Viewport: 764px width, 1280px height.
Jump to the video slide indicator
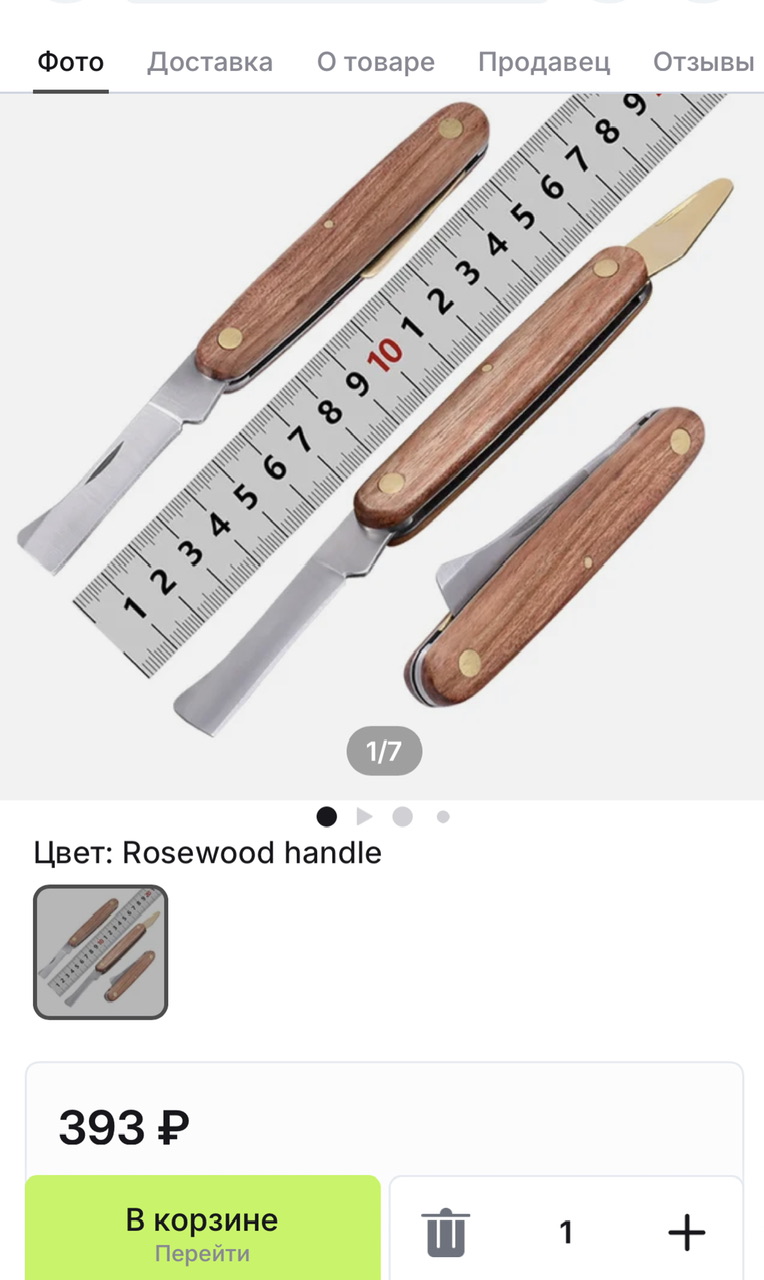pyautogui.click(x=364, y=817)
